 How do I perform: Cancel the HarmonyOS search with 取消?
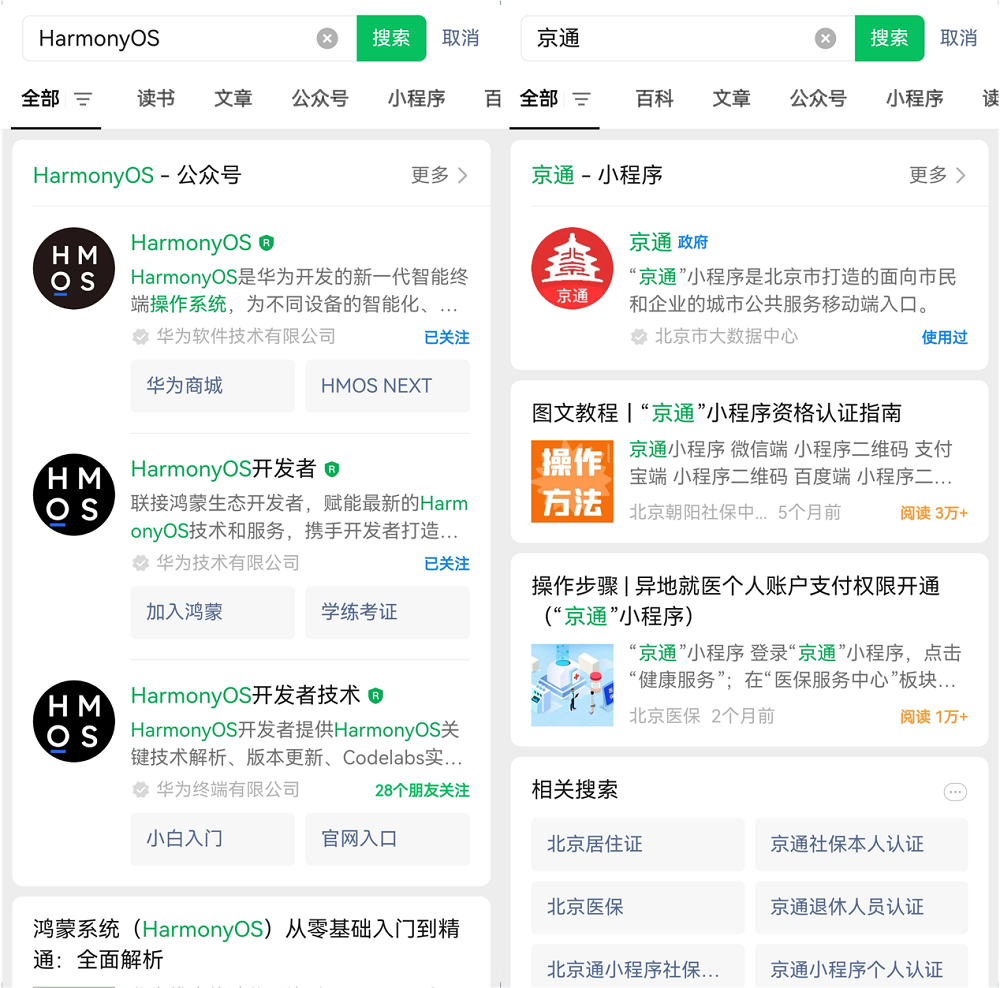pyautogui.click(x=460, y=38)
